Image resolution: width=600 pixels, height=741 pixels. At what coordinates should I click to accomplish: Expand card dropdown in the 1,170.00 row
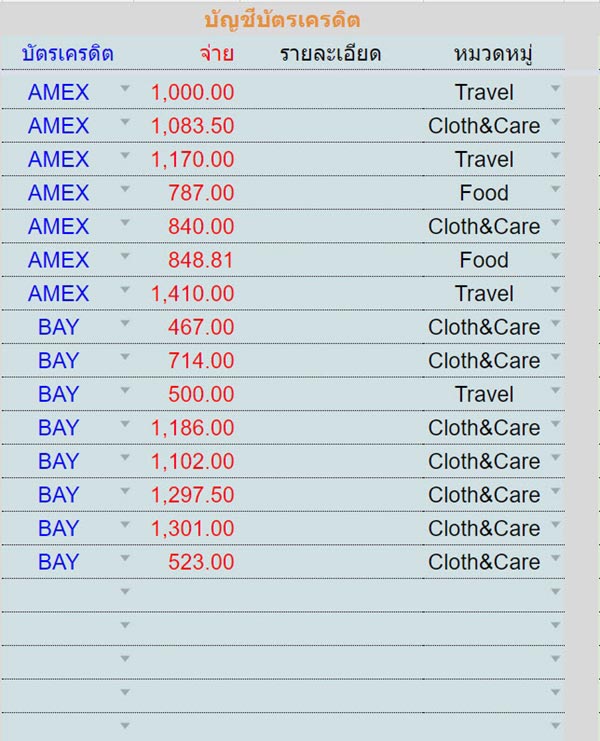coord(125,155)
